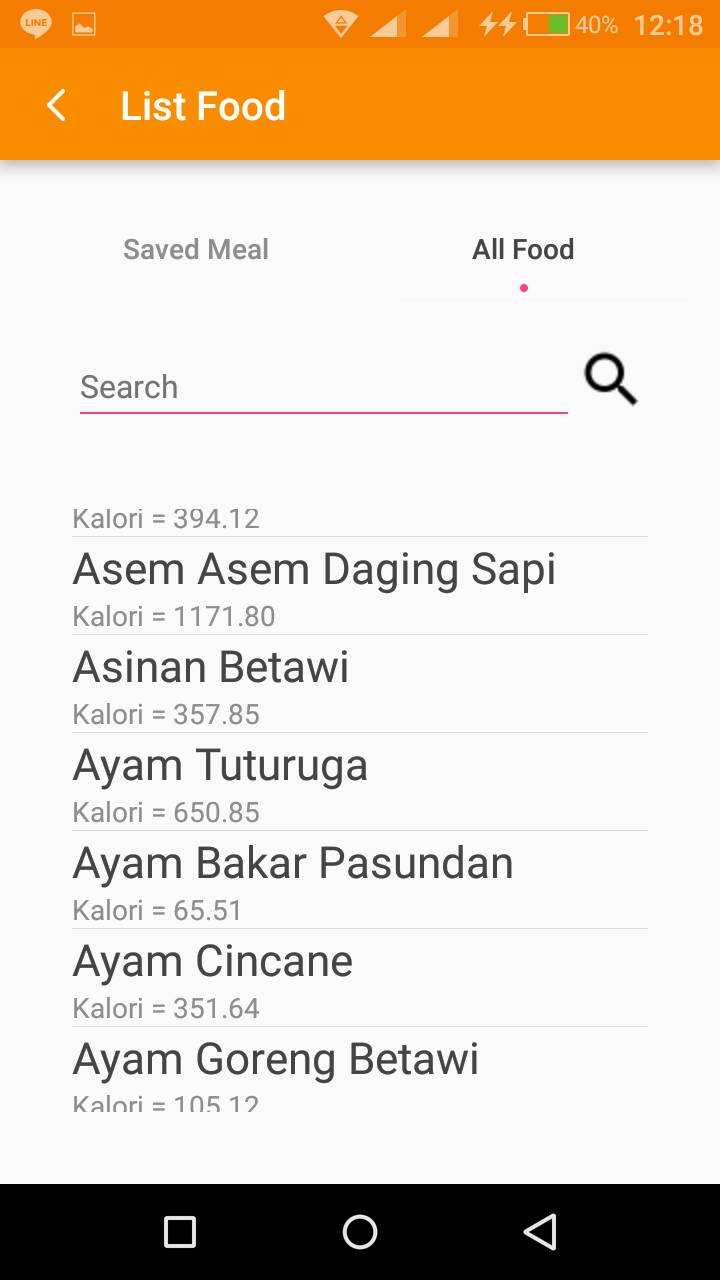The width and height of the screenshot is (720, 1280).
Task: Tap the magnifying glass search icon
Action: click(610, 381)
